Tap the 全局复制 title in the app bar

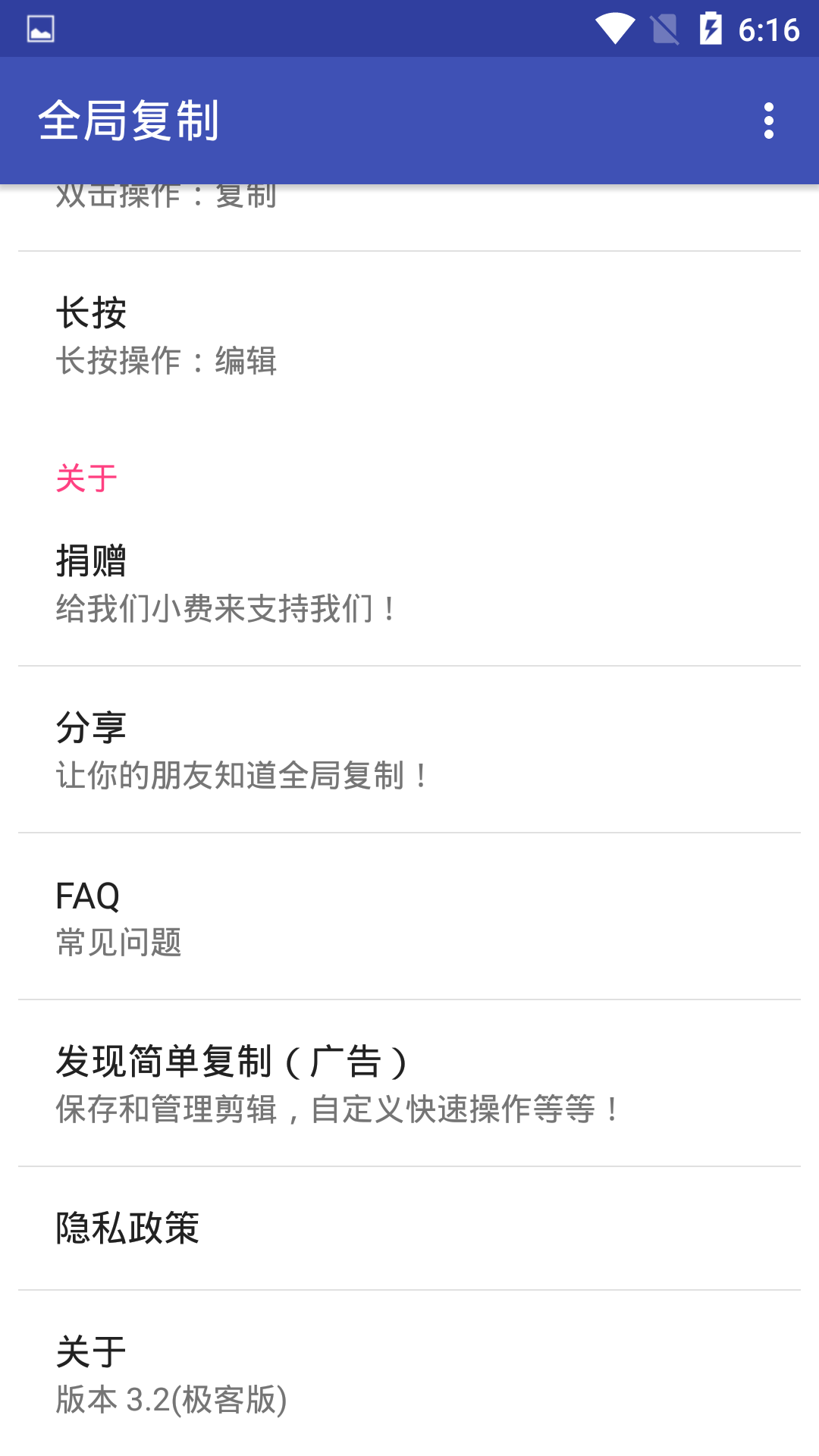(130, 120)
